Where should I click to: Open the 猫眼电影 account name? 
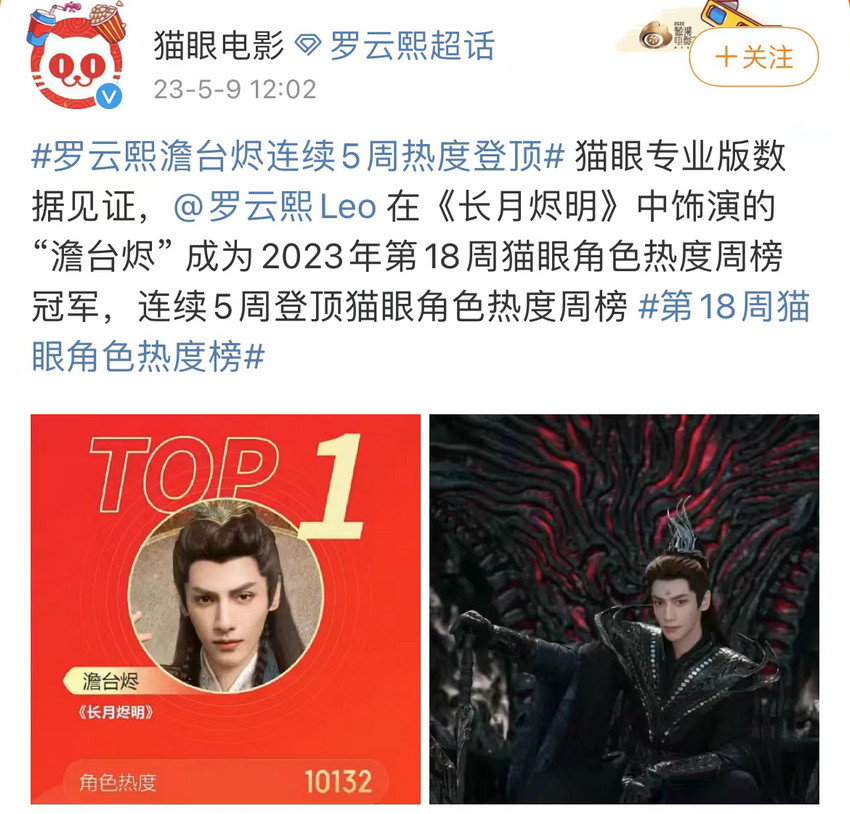pyautogui.click(x=219, y=45)
